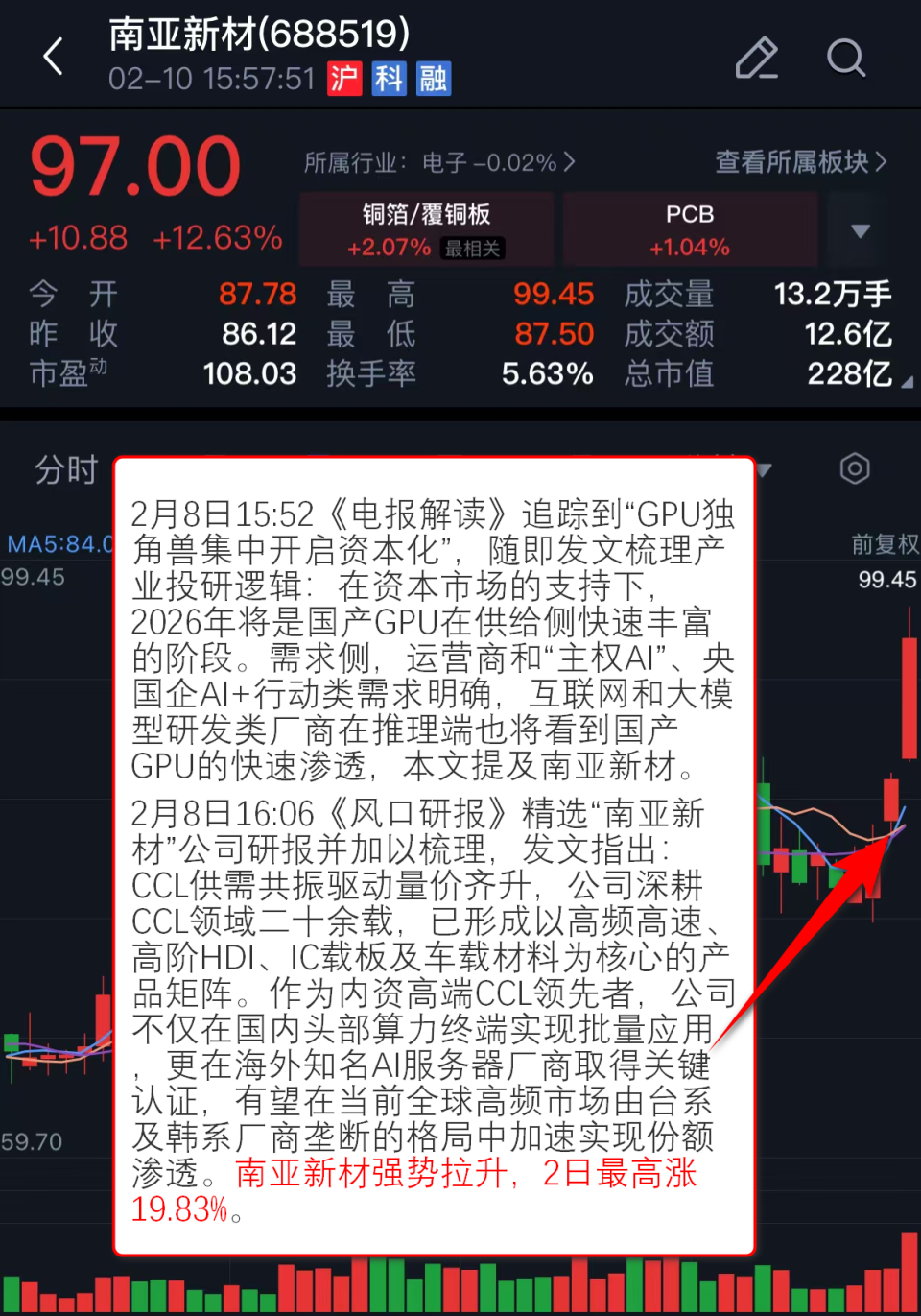The image size is (921, 1316).
Task: Tap the MA5 moving average legend
Action: tap(58, 544)
